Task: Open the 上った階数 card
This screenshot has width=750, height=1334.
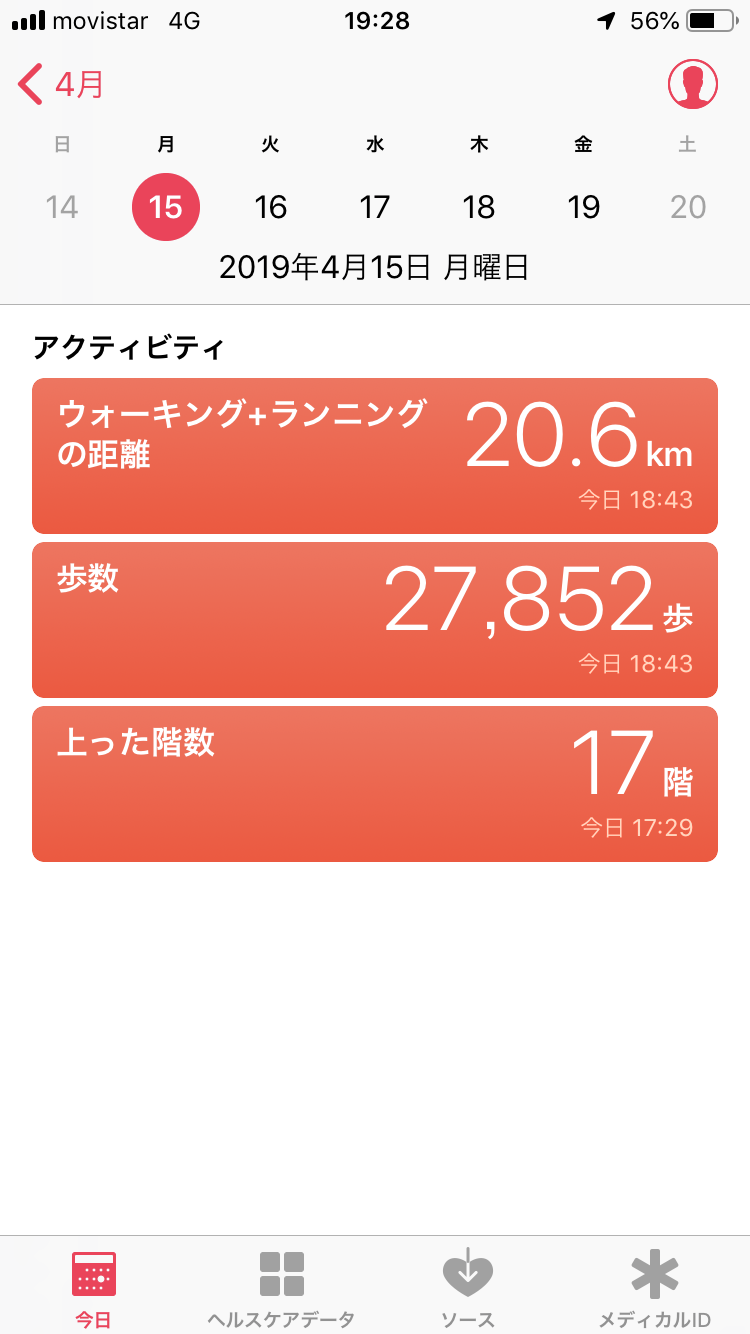Action: pos(375,784)
